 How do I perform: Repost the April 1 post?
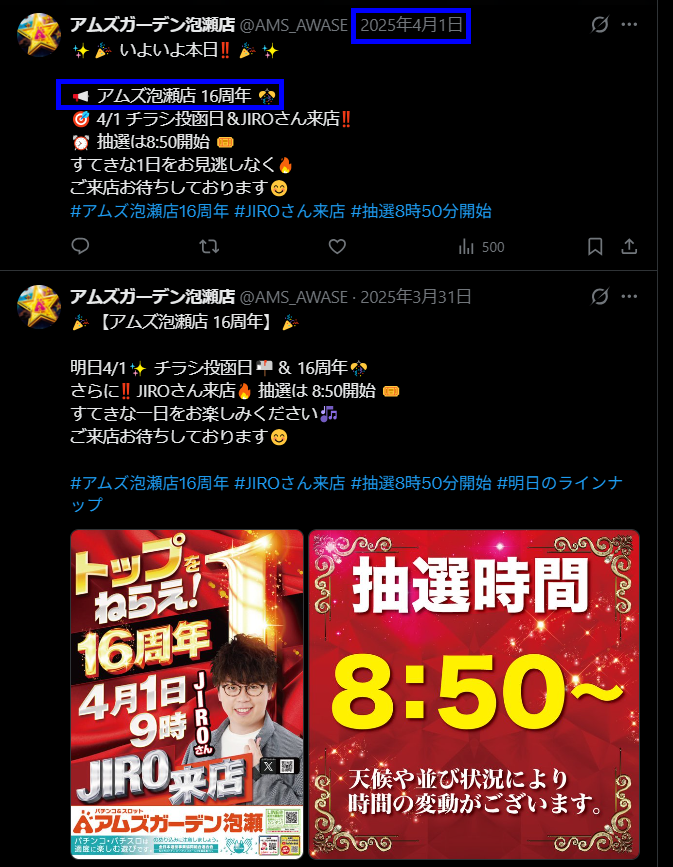coord(209,246)
